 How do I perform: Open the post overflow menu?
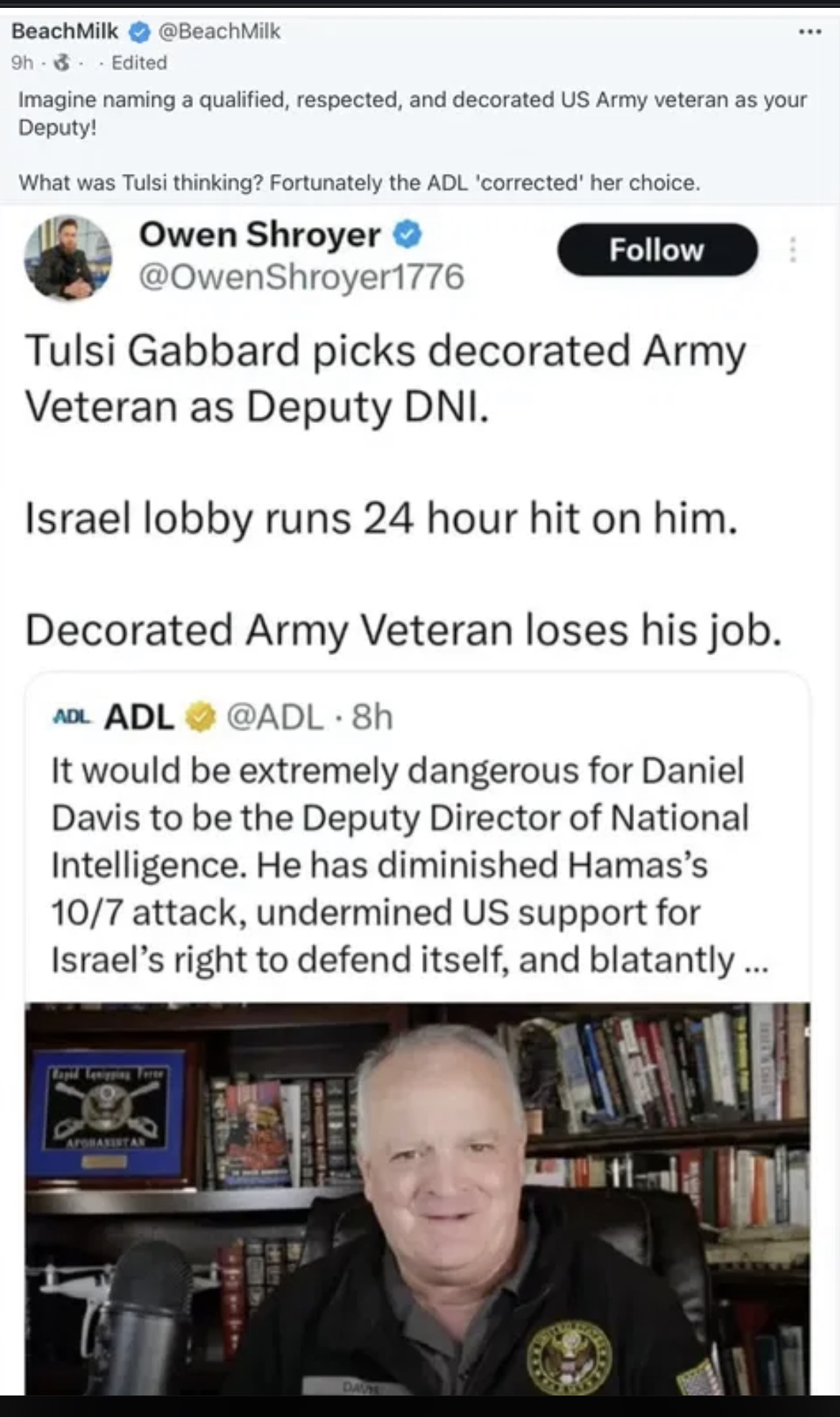[809, 32]
